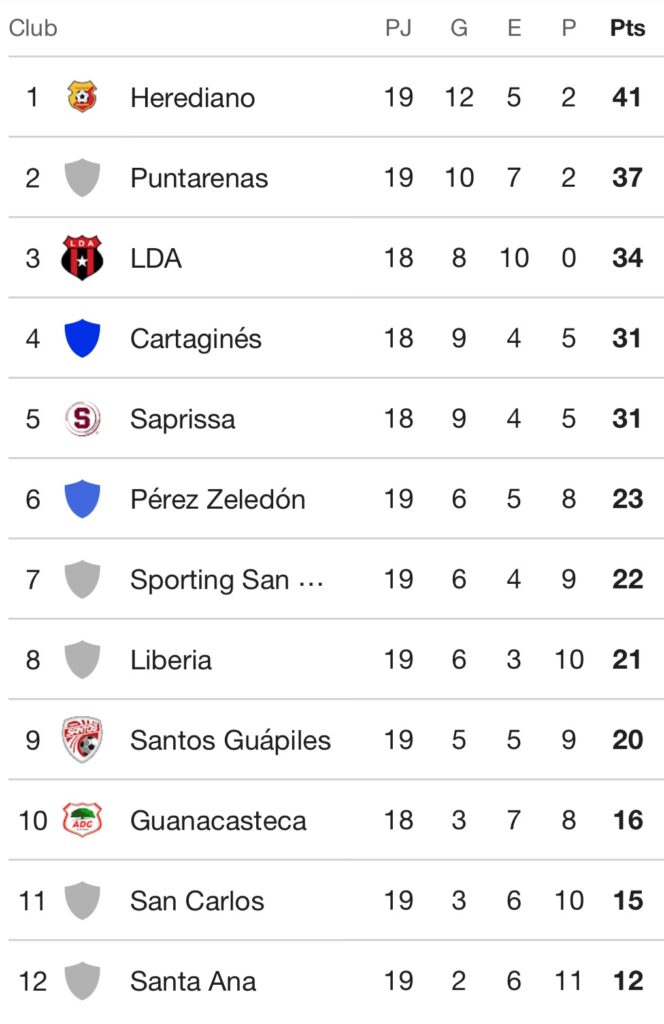The width and height of the screenshot is (664, 1024).
Task: Open the Puntarenas team row
Action: (199, 178)
